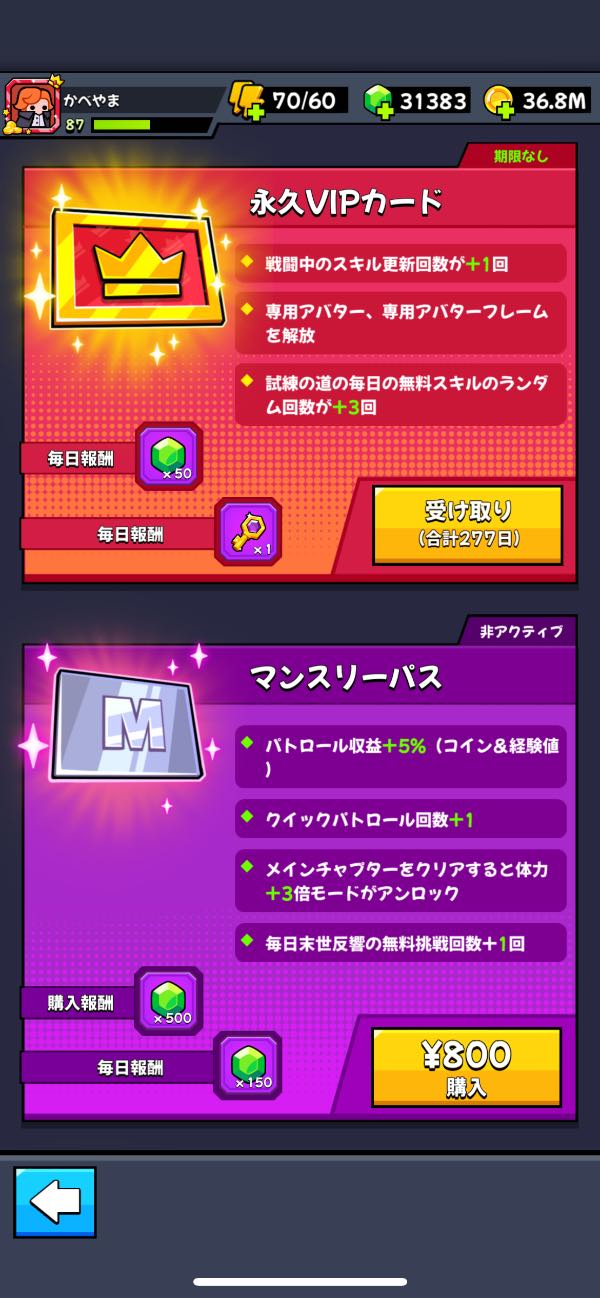View the Monthly Pass purchase reward gem ×500
This screenshot has height=1298, width=600.
pos(169,1000)
